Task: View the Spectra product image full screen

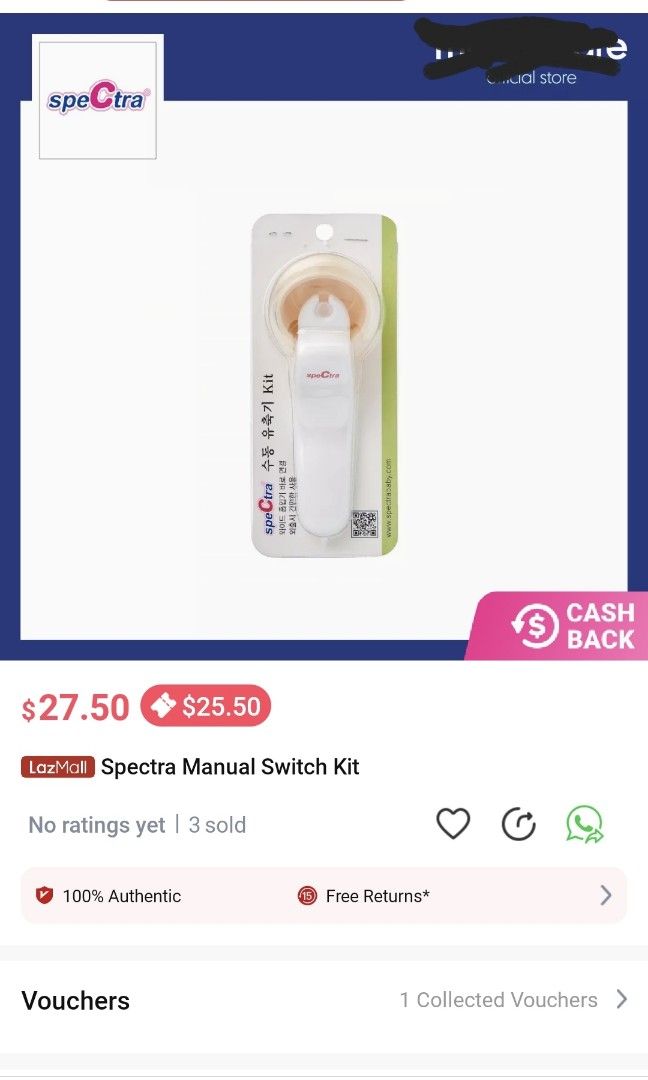Action: point(324,385)
